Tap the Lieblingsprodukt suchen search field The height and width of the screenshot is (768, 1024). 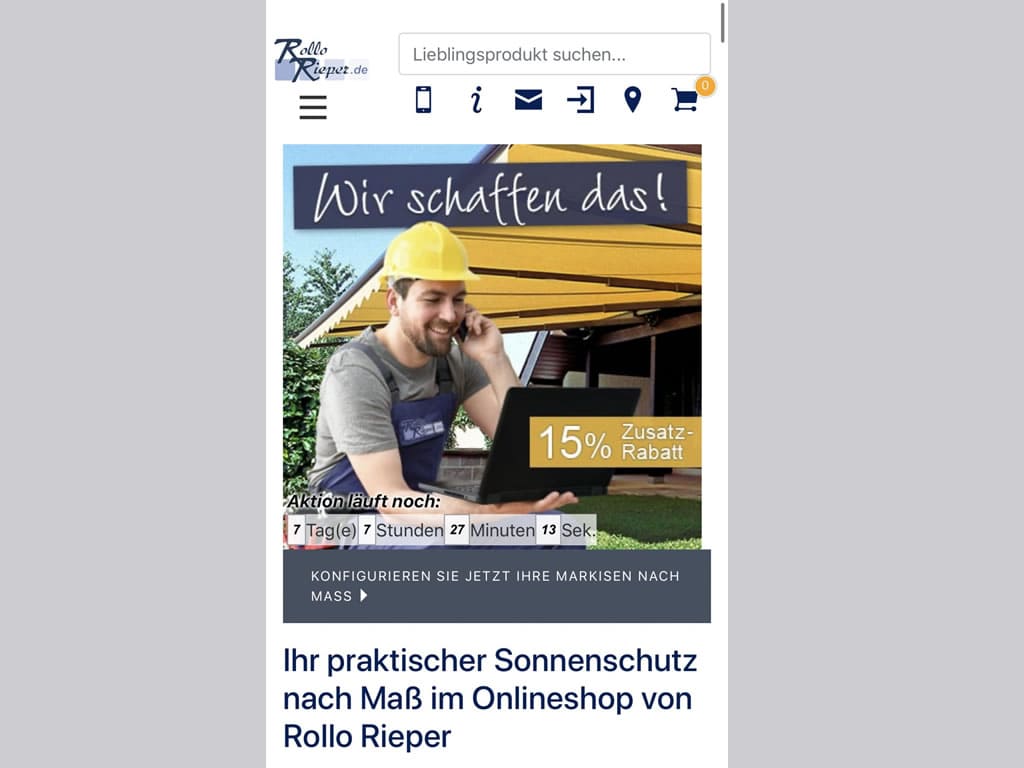(554, 54)
